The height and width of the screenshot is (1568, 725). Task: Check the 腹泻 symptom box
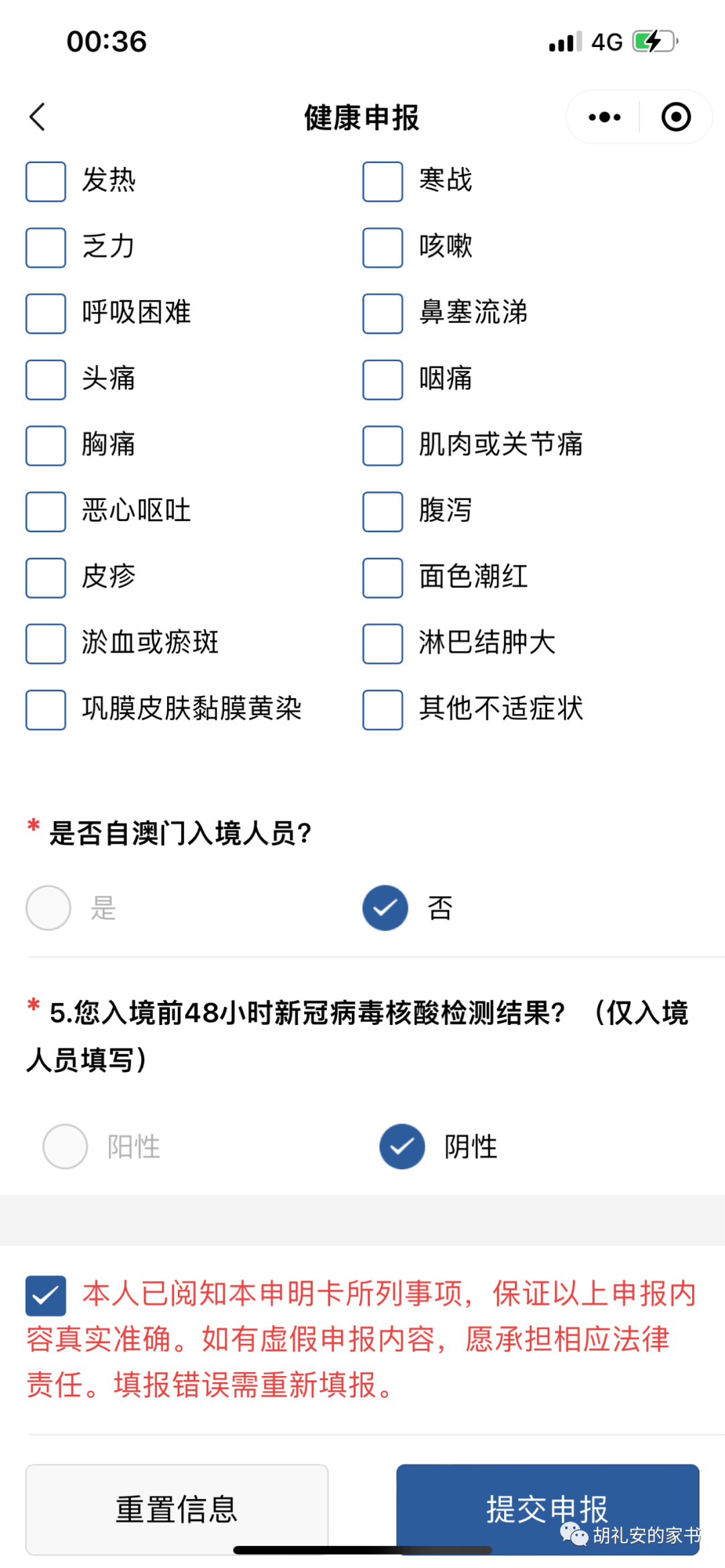pos(383,511)
